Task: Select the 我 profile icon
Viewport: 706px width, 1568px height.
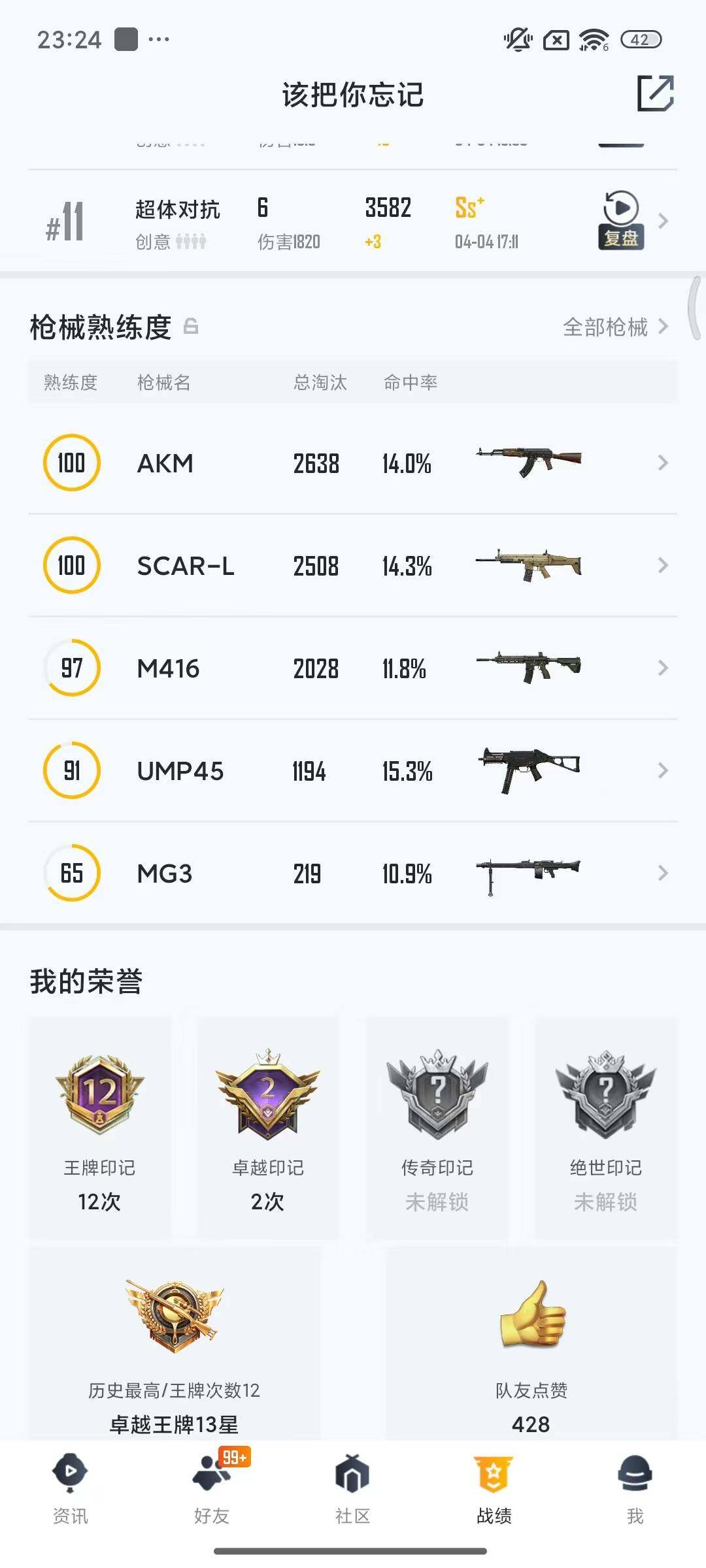Action: point(635,1473)
